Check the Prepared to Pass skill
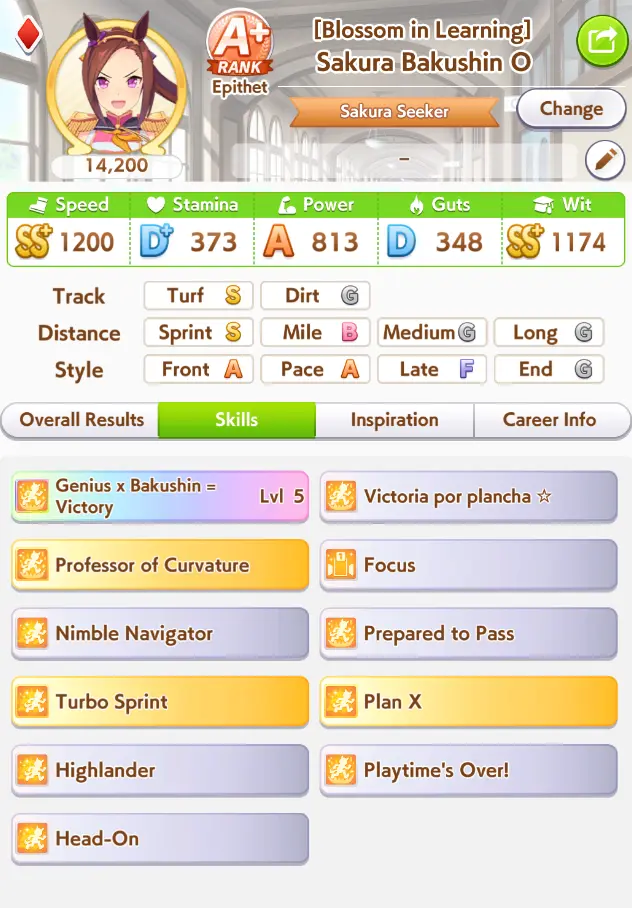The image size is (632, 908). (468, 634)
